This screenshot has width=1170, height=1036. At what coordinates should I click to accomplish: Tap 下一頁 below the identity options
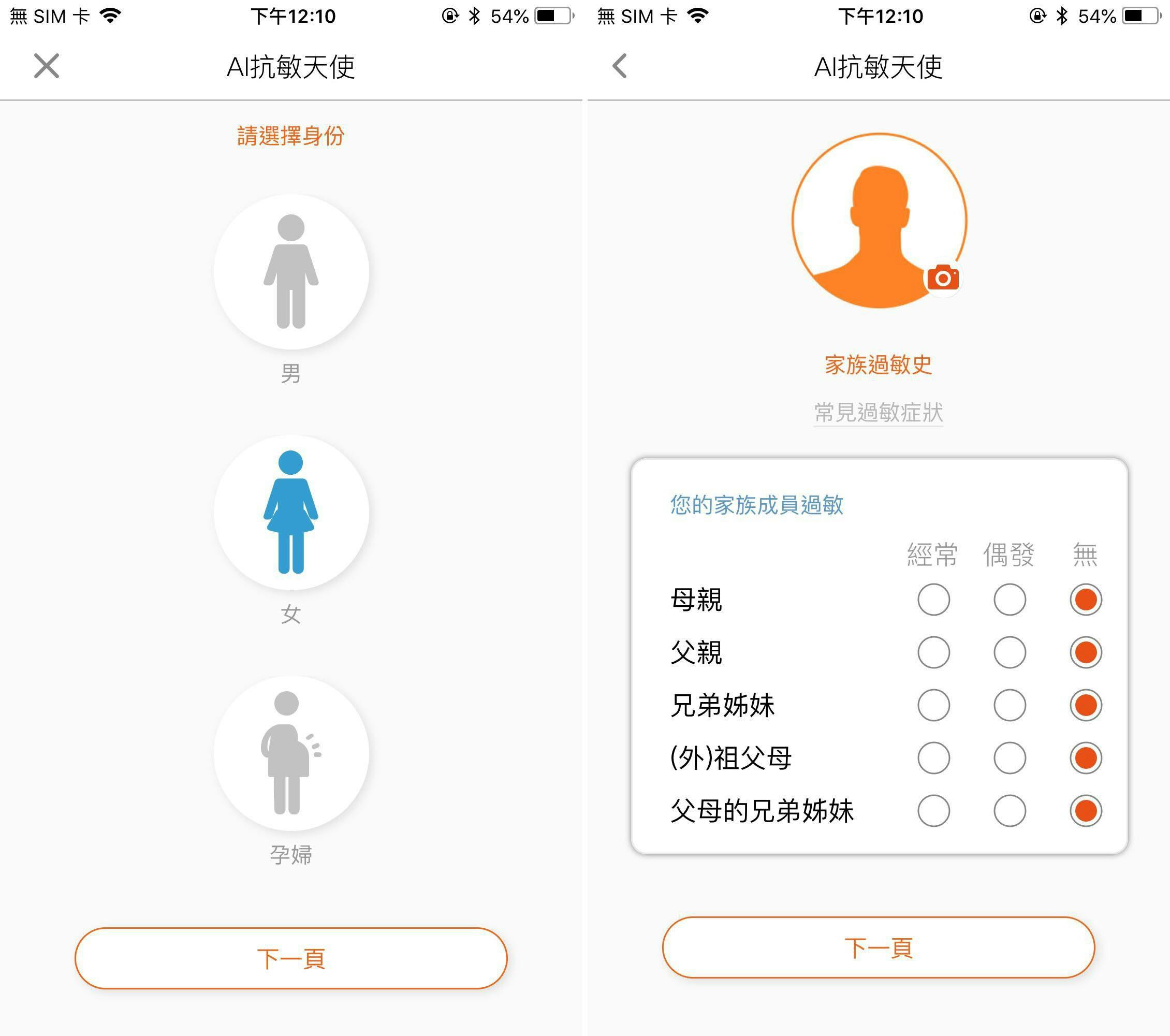[291, 958]
